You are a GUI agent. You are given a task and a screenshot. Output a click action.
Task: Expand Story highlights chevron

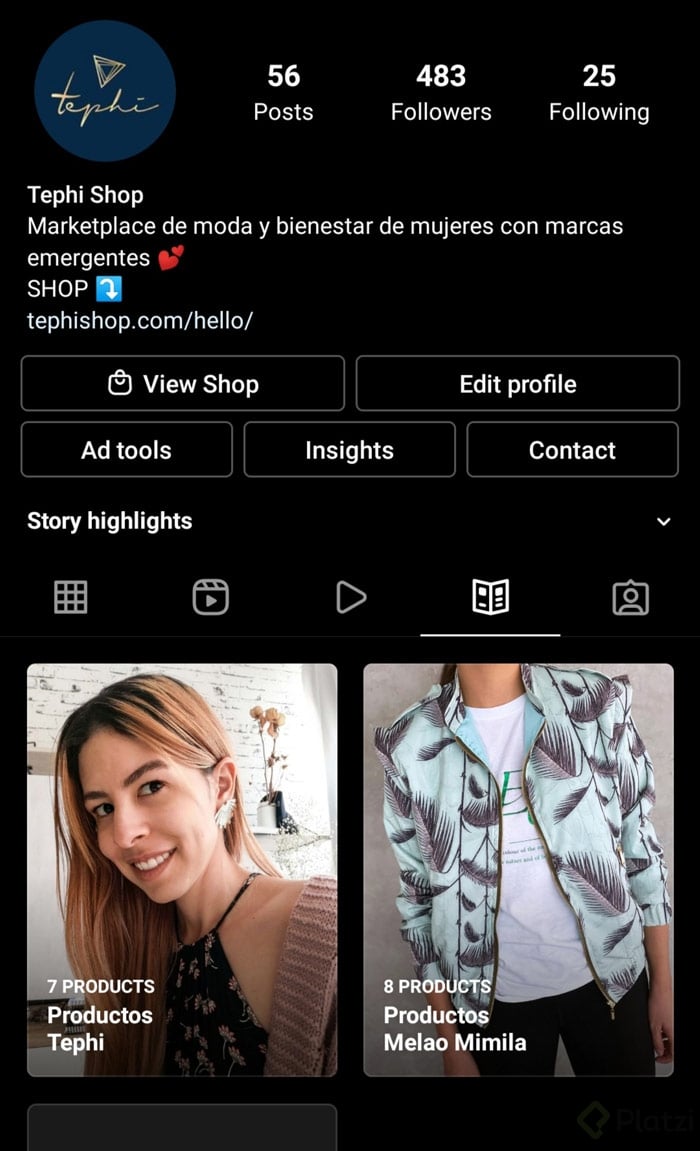click(663, 522)
